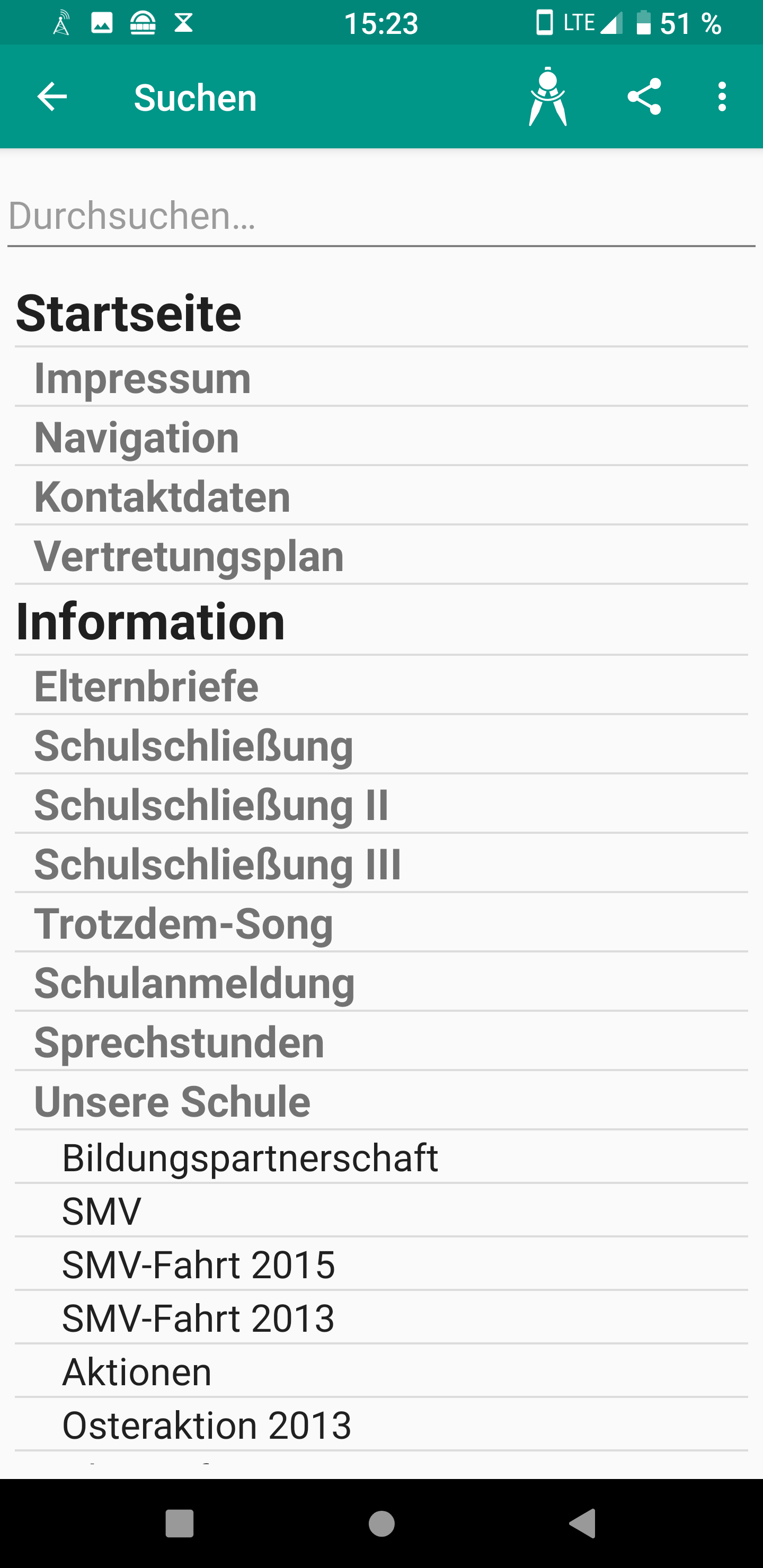The height and width of the screenshot is (1568, 763).
Task: Tap the compass logo icon in toolbar
Action: tap(547, 97)
